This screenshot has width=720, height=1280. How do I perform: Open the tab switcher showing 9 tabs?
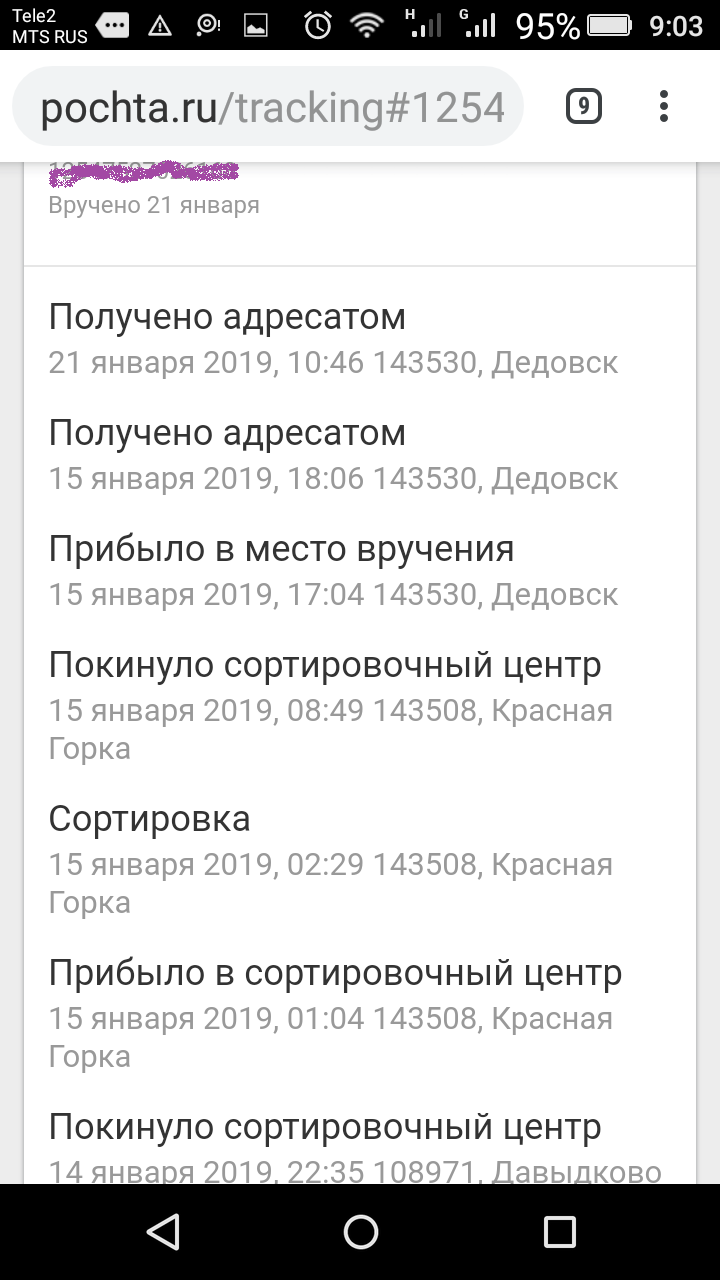point(583,106)
